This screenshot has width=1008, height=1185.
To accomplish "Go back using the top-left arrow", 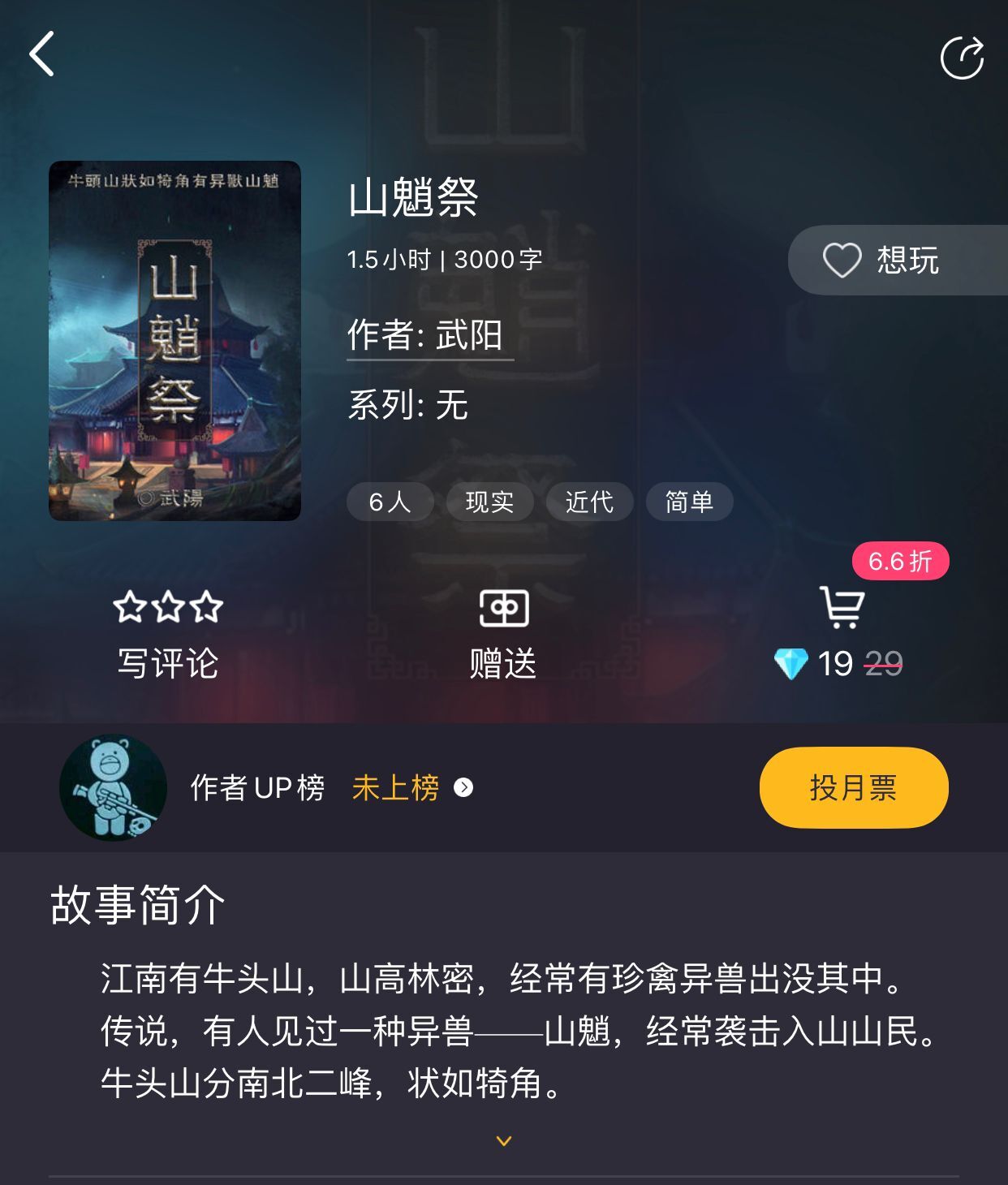I will (x=42, y=54).
